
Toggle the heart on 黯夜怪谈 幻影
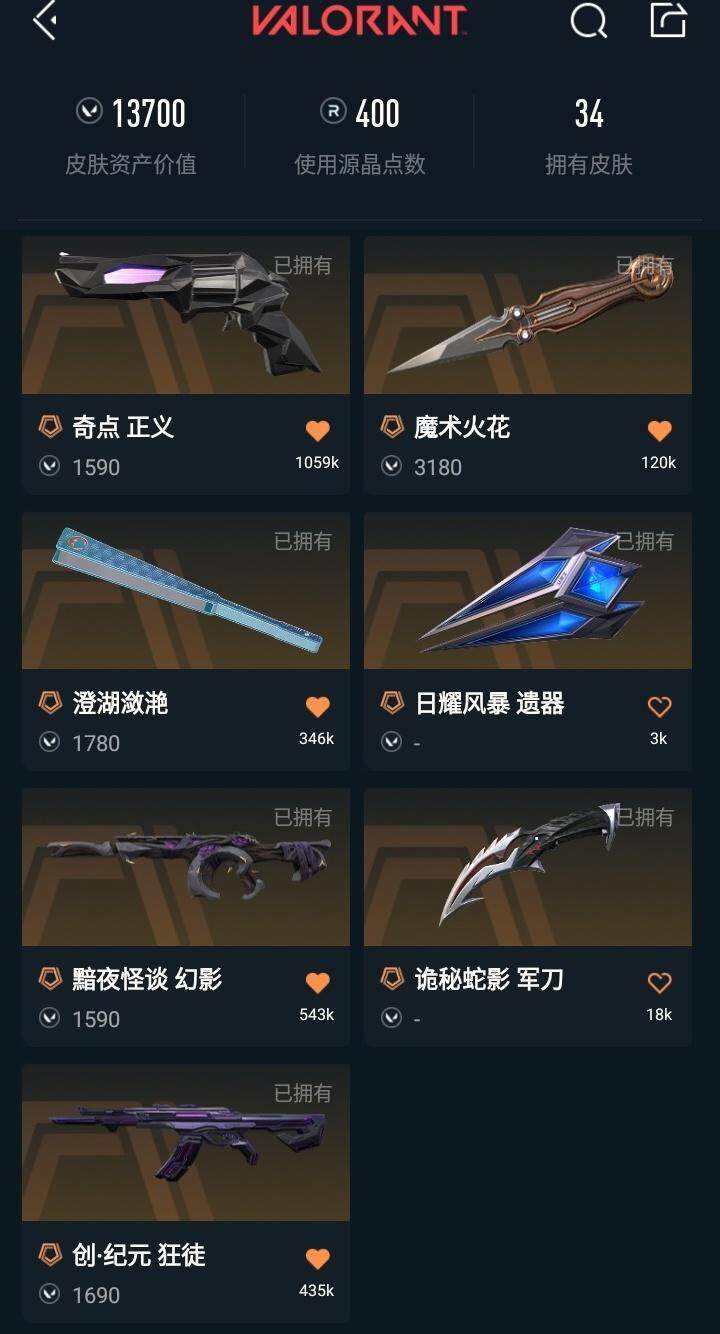317,983
